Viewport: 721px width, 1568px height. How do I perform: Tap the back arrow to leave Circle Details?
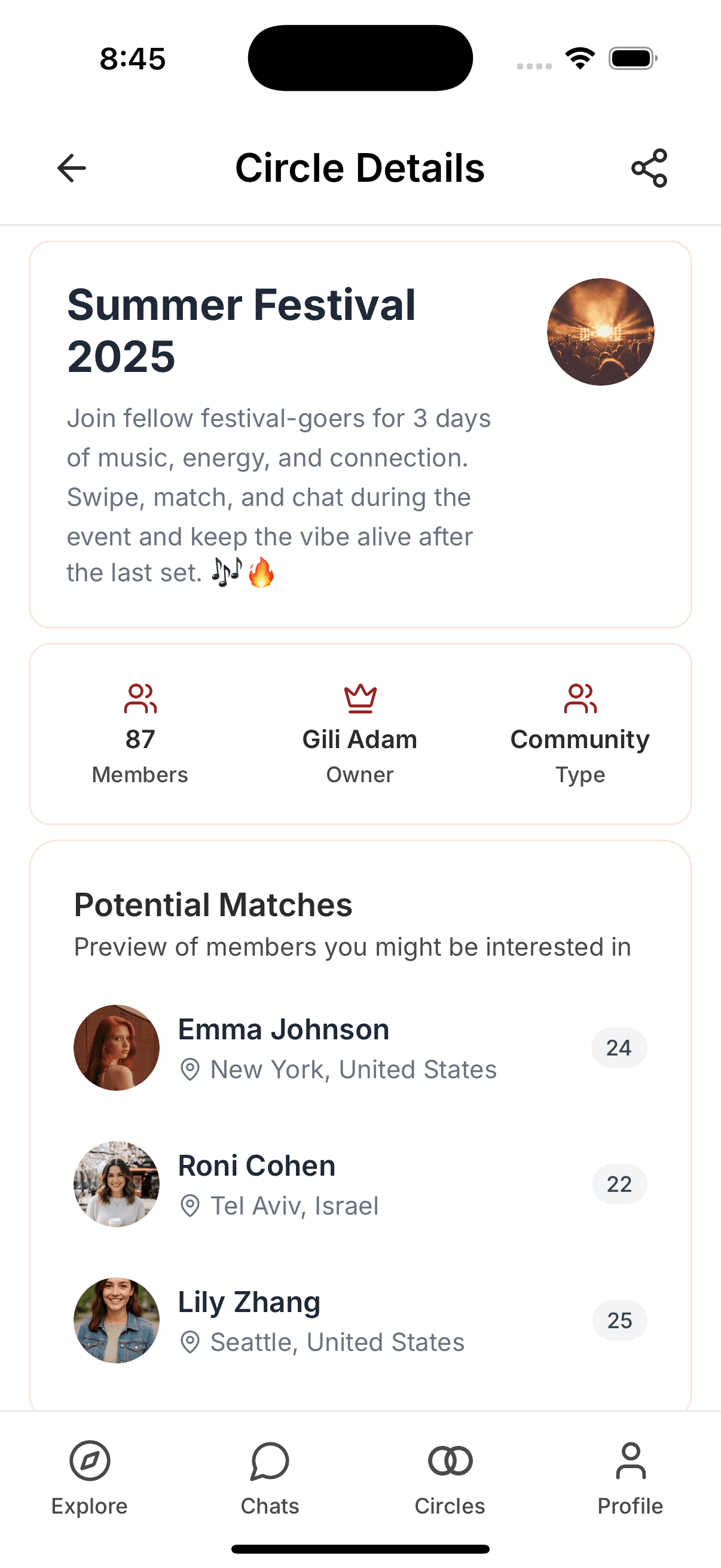click(71, 168)
